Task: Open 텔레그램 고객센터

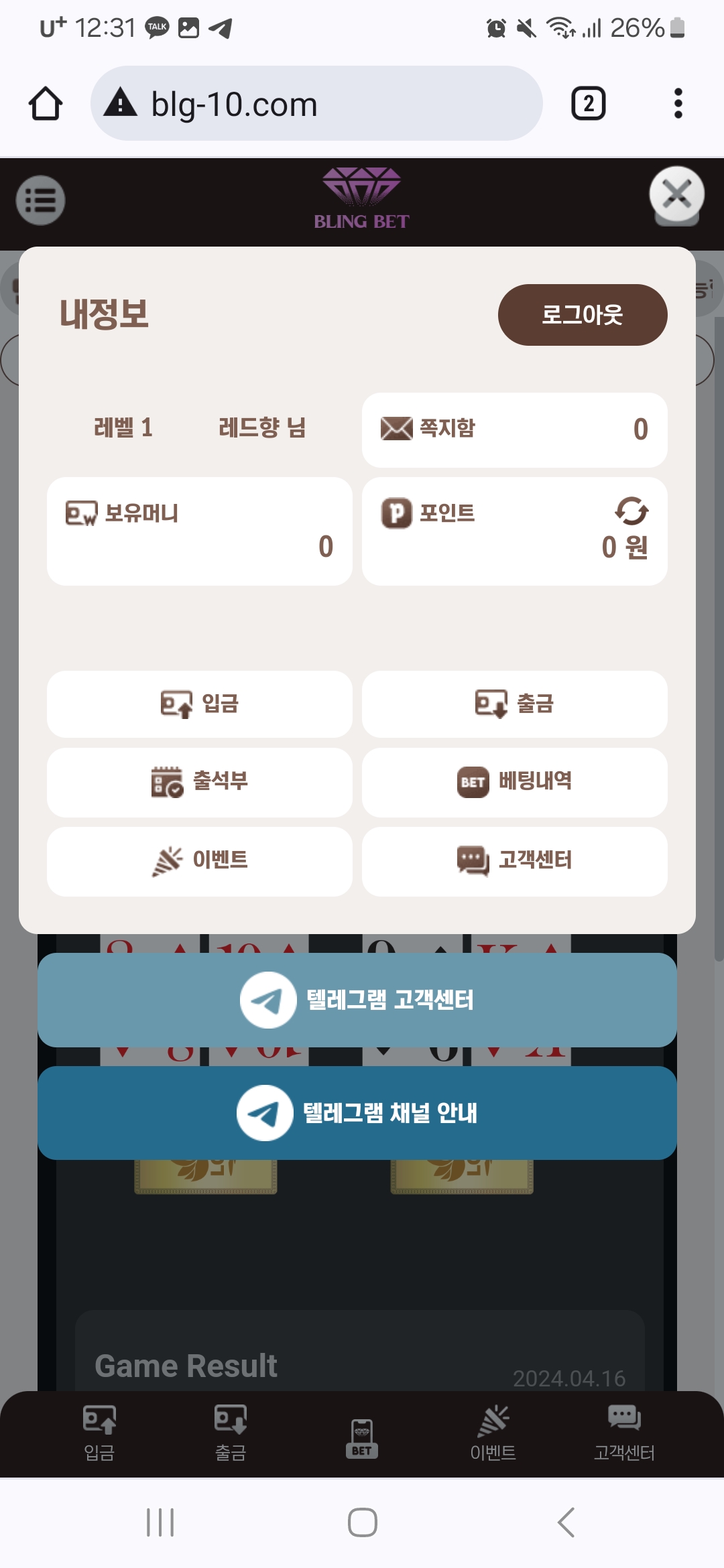Action: pos(357,1000)
